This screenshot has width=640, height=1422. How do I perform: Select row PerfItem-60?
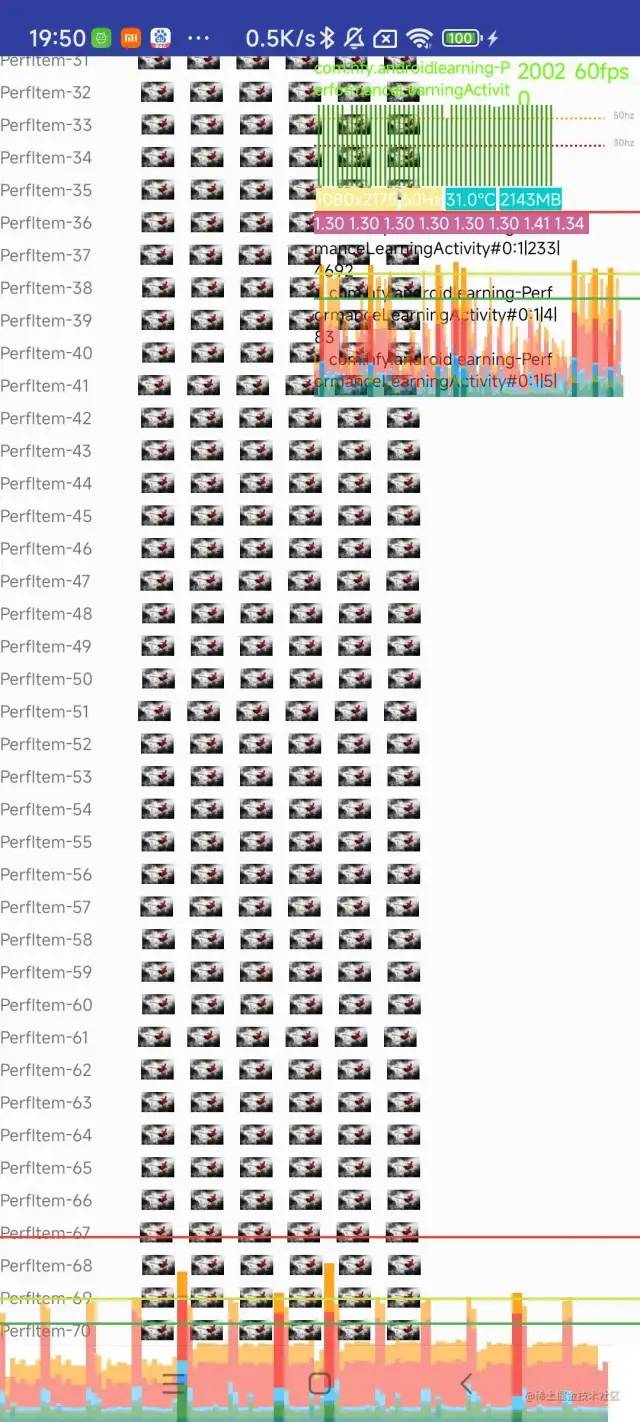pos(46,1005)
